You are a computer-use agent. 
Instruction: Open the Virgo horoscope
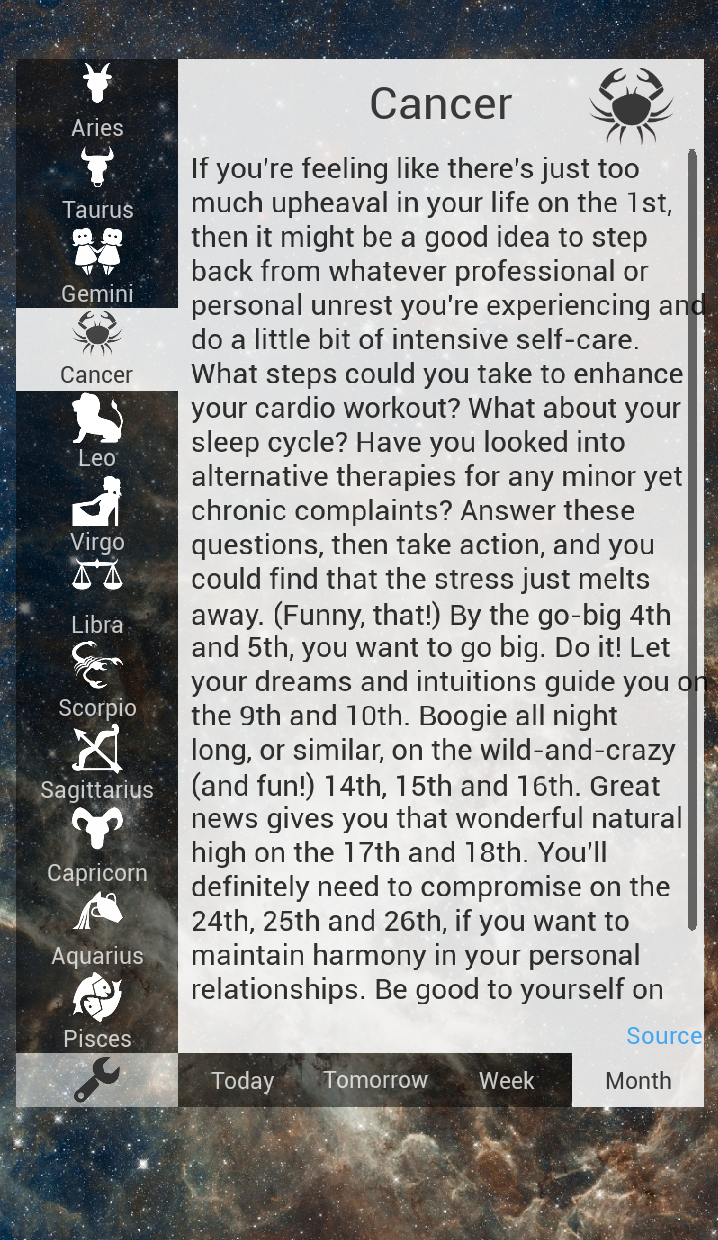click(x=97, y=514)
